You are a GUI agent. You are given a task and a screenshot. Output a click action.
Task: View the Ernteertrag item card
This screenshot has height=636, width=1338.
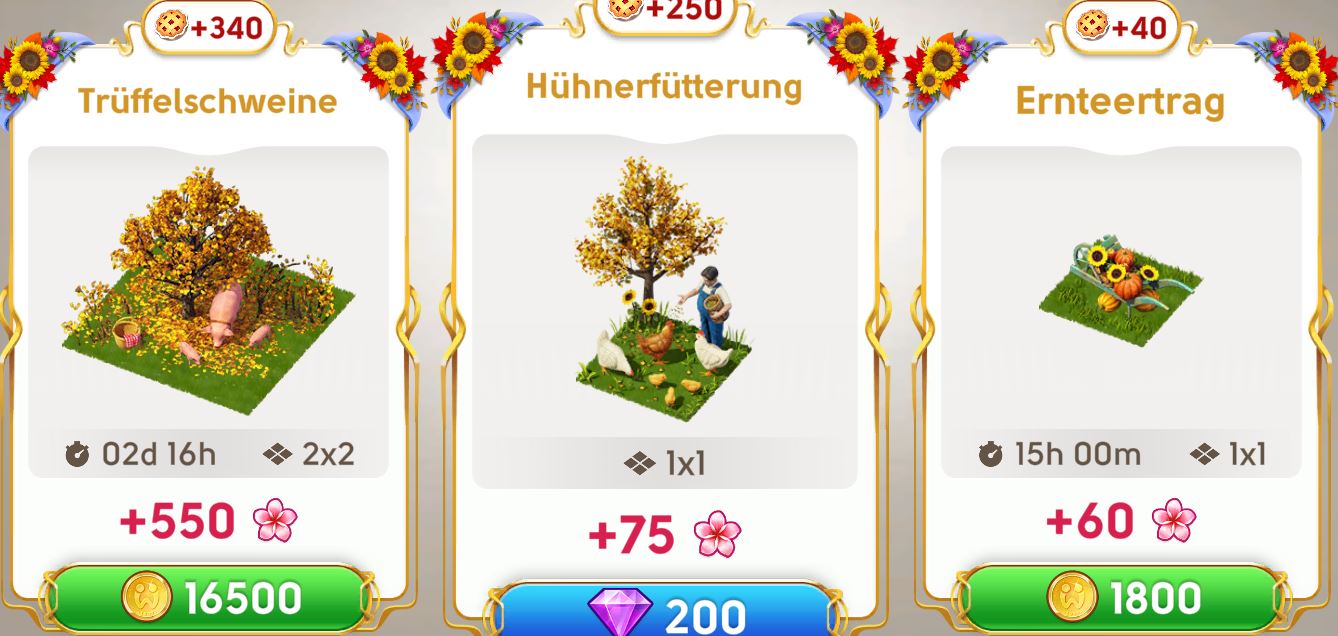(x=1120, y=290)
